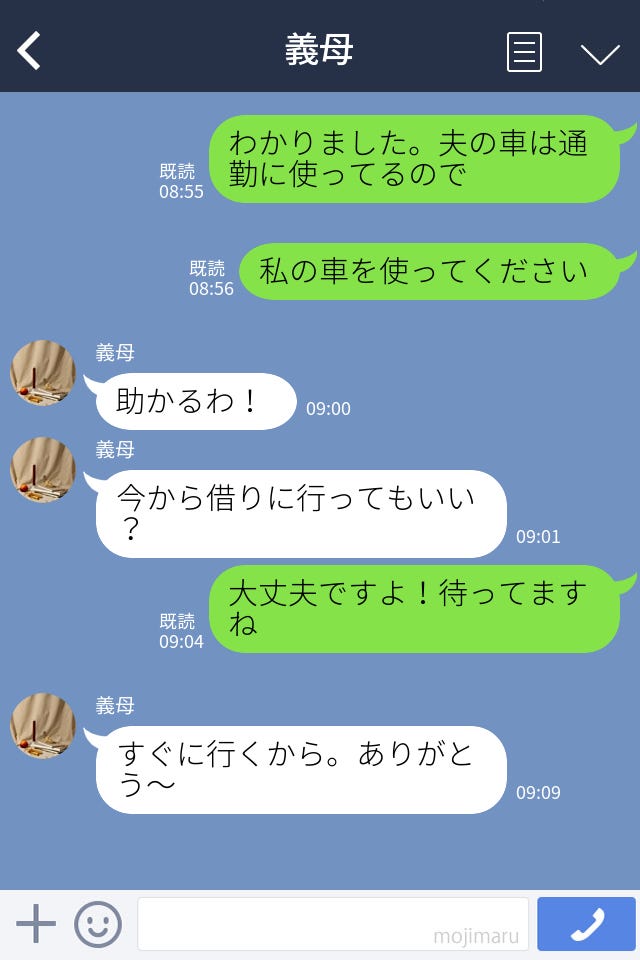Start a call with the blue phone button

tap(586, 924)
